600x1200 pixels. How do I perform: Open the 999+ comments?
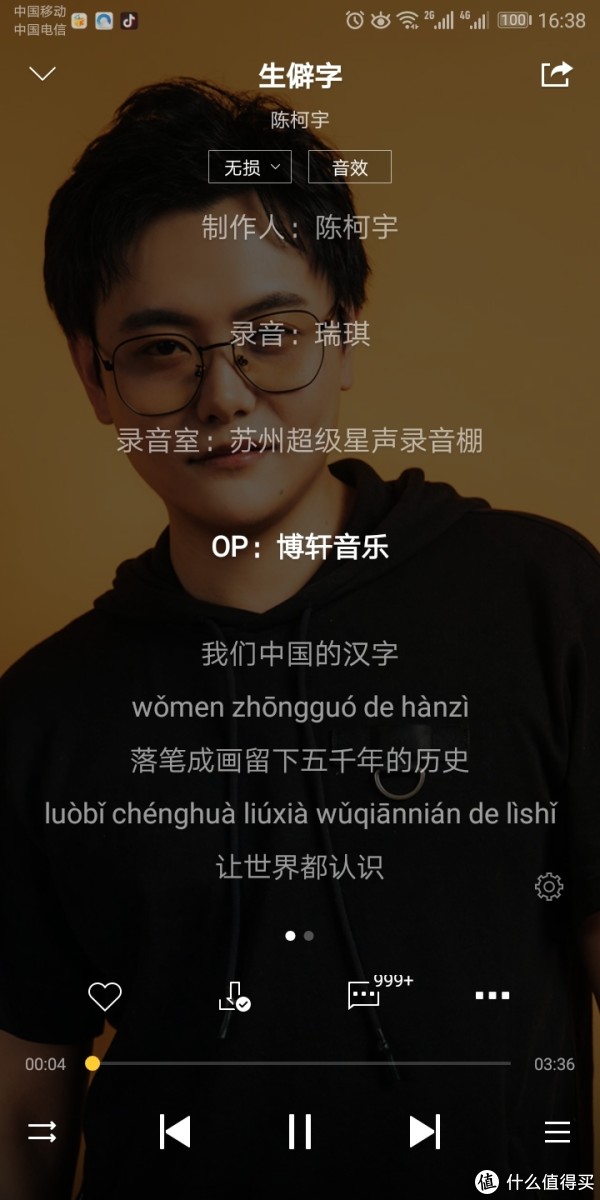[365, 995]
